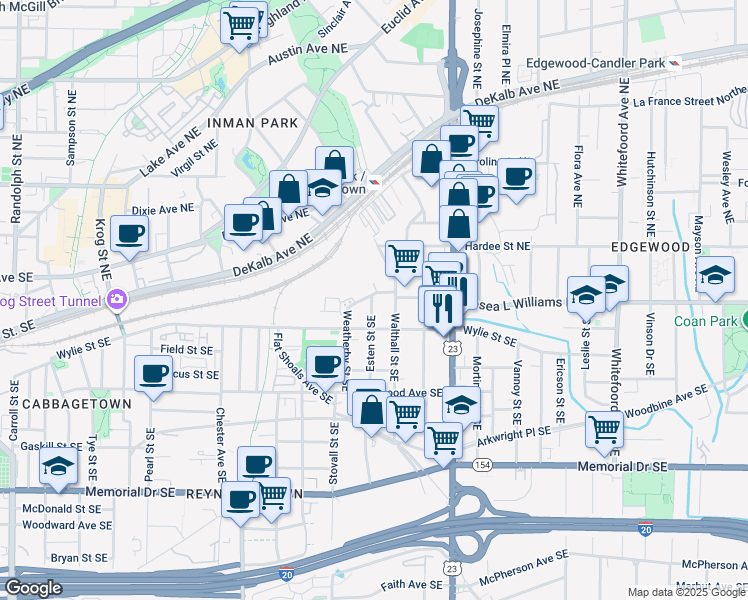This screenshot has width=748, height=600.
Task: Tap the school marker near Gaskill St SE
Action: 58,468
